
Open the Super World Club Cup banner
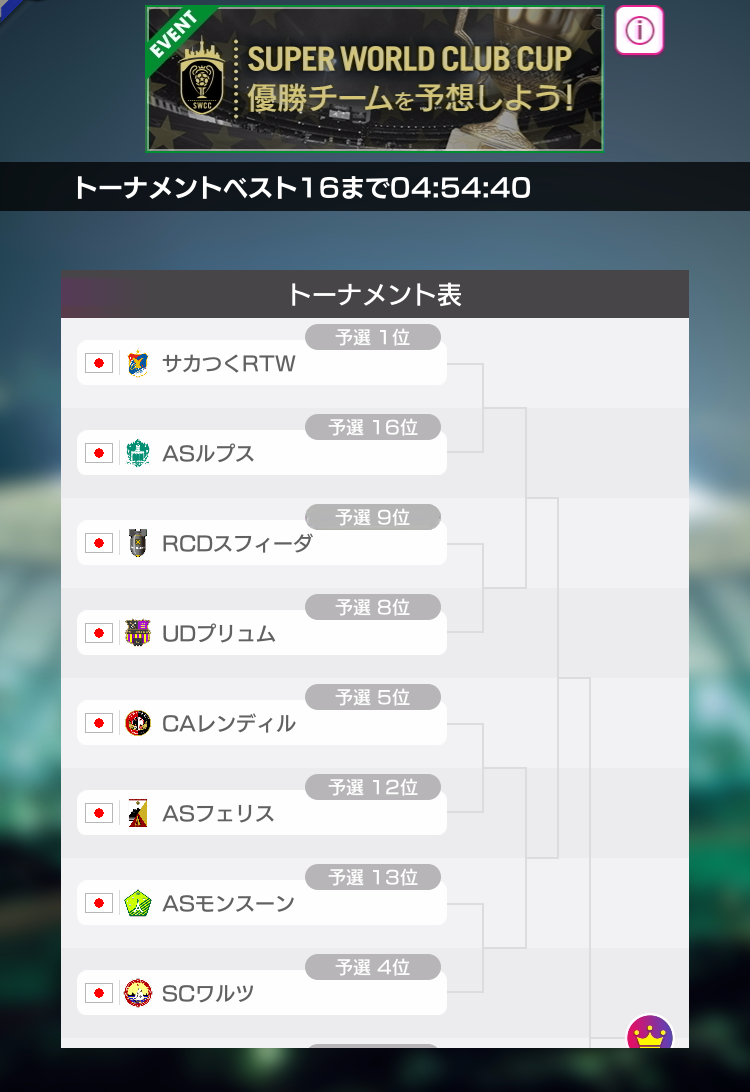pyautogui.click(x=375, y=79)
